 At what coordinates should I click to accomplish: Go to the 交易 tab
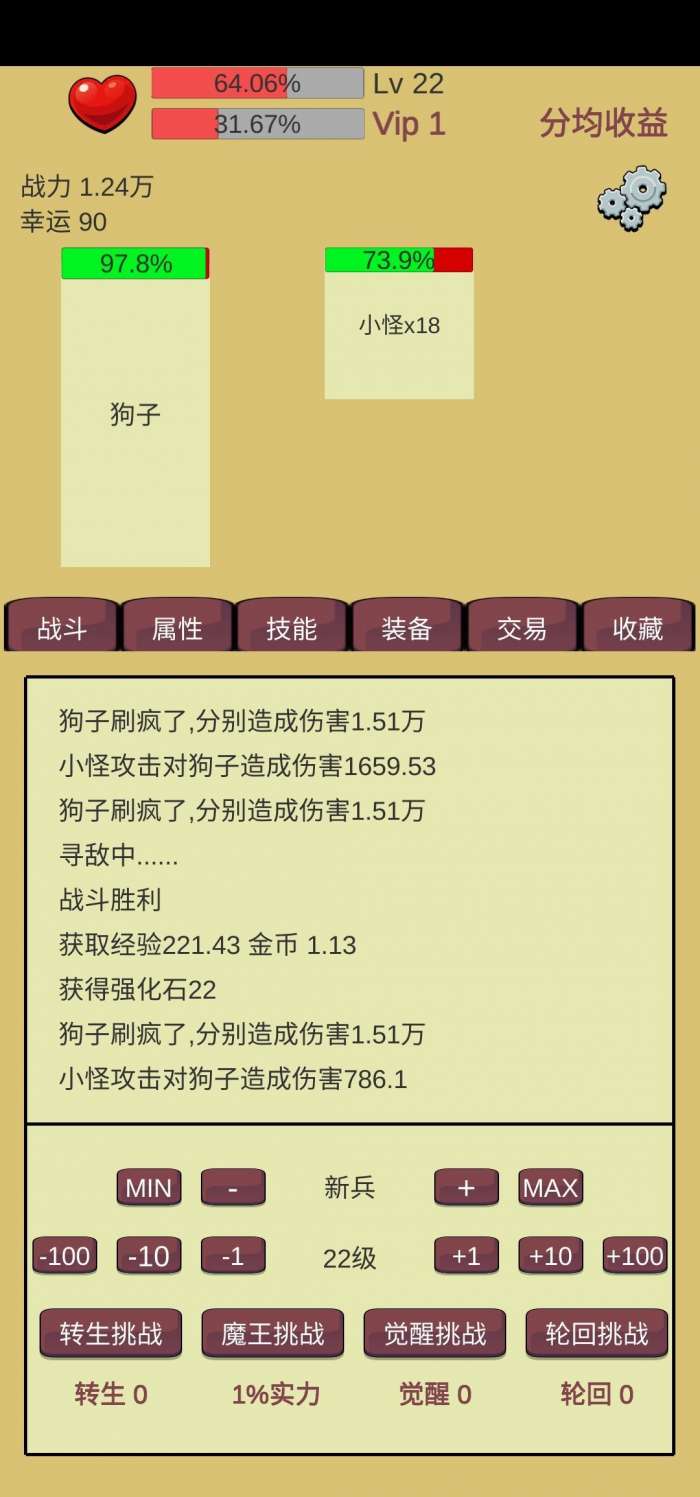pos(522,628)
